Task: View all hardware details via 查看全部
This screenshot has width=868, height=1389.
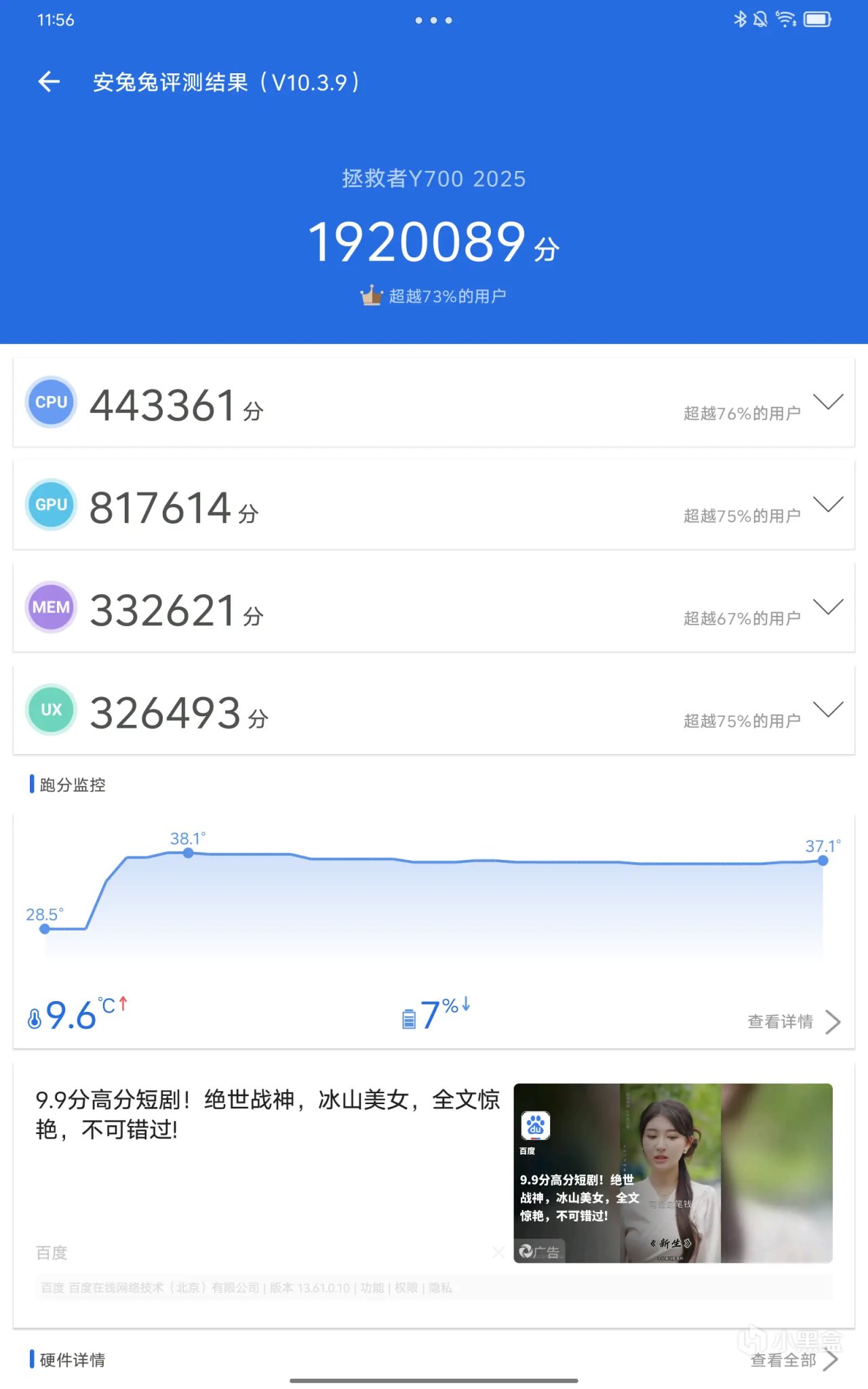Action: coord(793,1360)
